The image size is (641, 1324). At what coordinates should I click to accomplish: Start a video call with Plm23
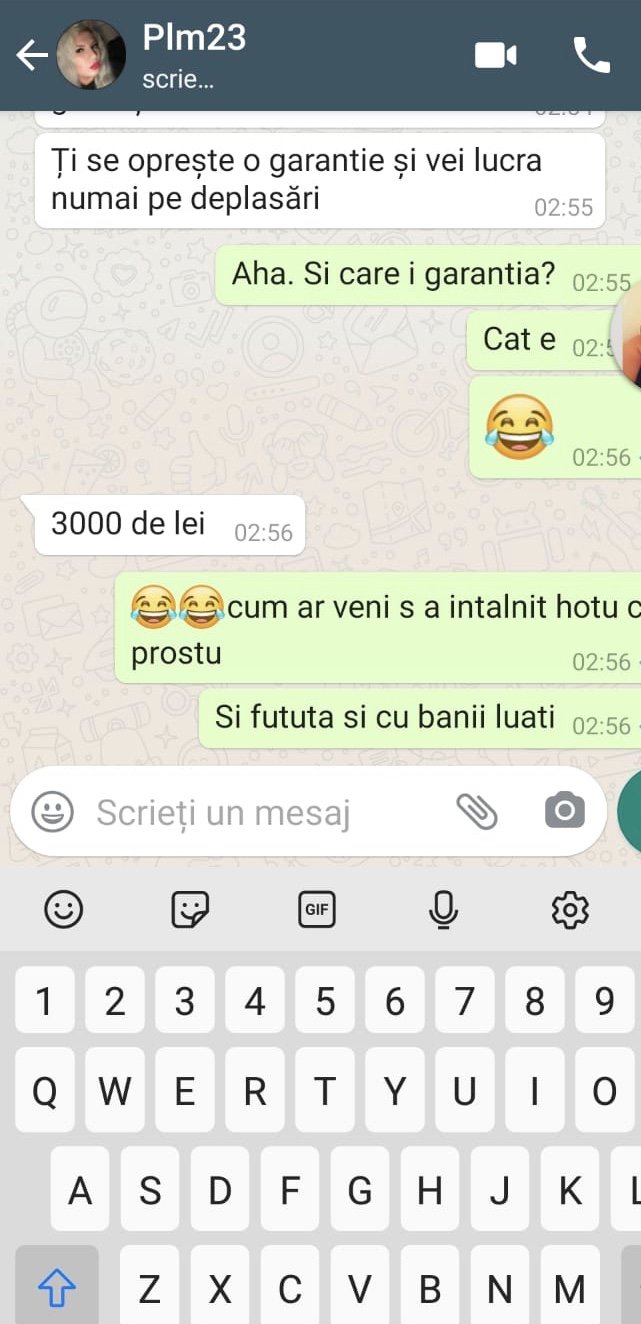pyautogui.click(x=495, y=56)
